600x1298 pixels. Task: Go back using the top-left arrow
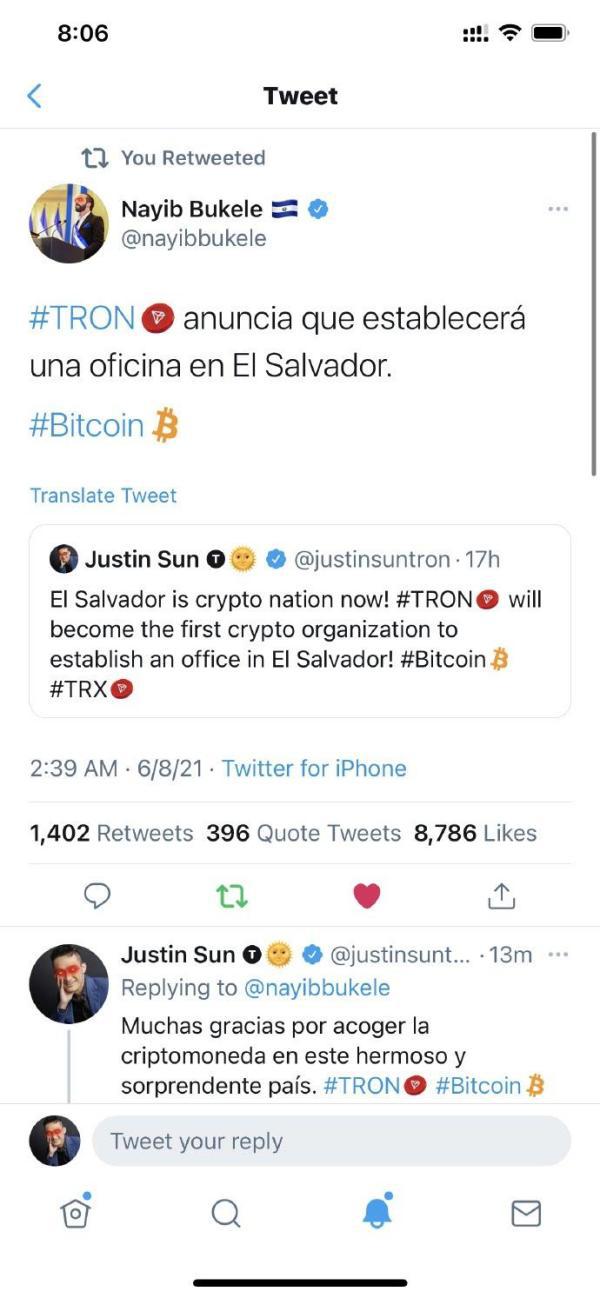coord(34,96)
